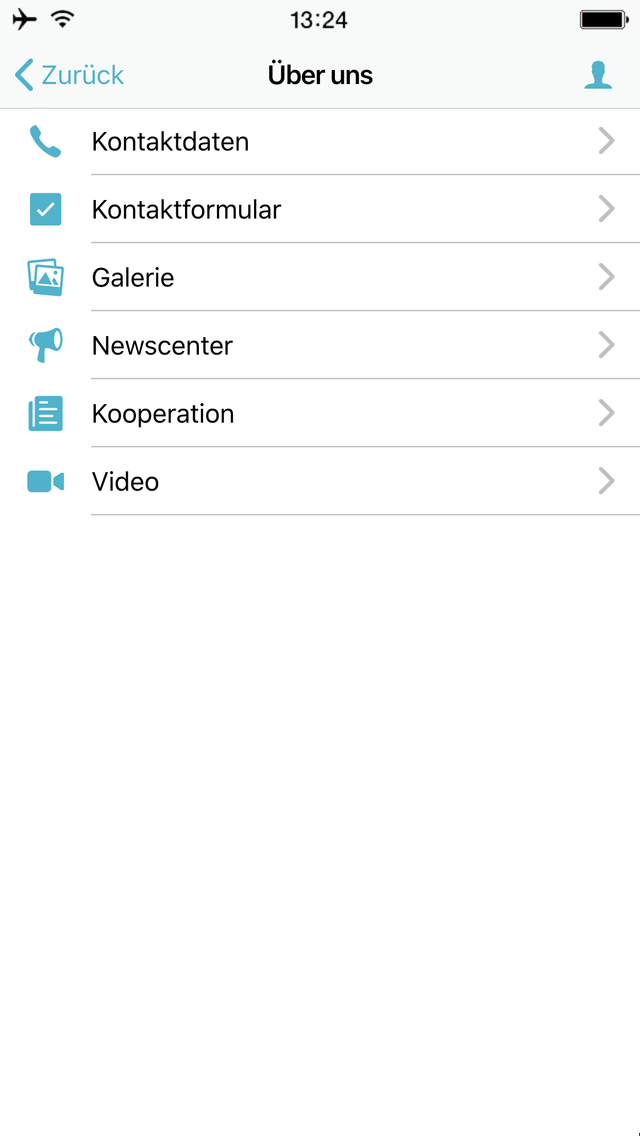Screen dimensions: 640x1136
Task: Select the Kooperation entry
Action: [320, 414]
